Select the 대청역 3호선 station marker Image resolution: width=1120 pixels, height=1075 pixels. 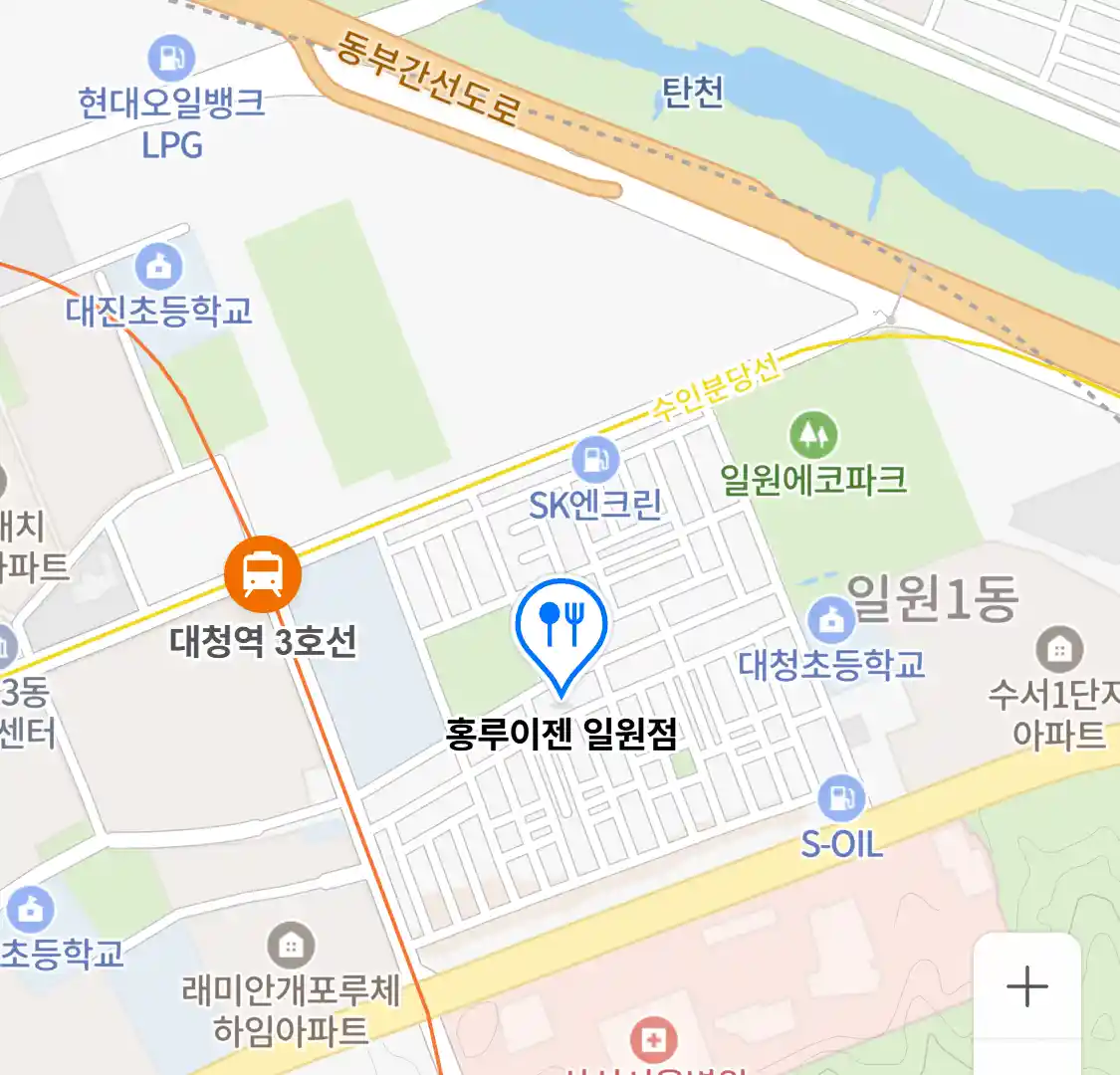click(x=262, y=573)
